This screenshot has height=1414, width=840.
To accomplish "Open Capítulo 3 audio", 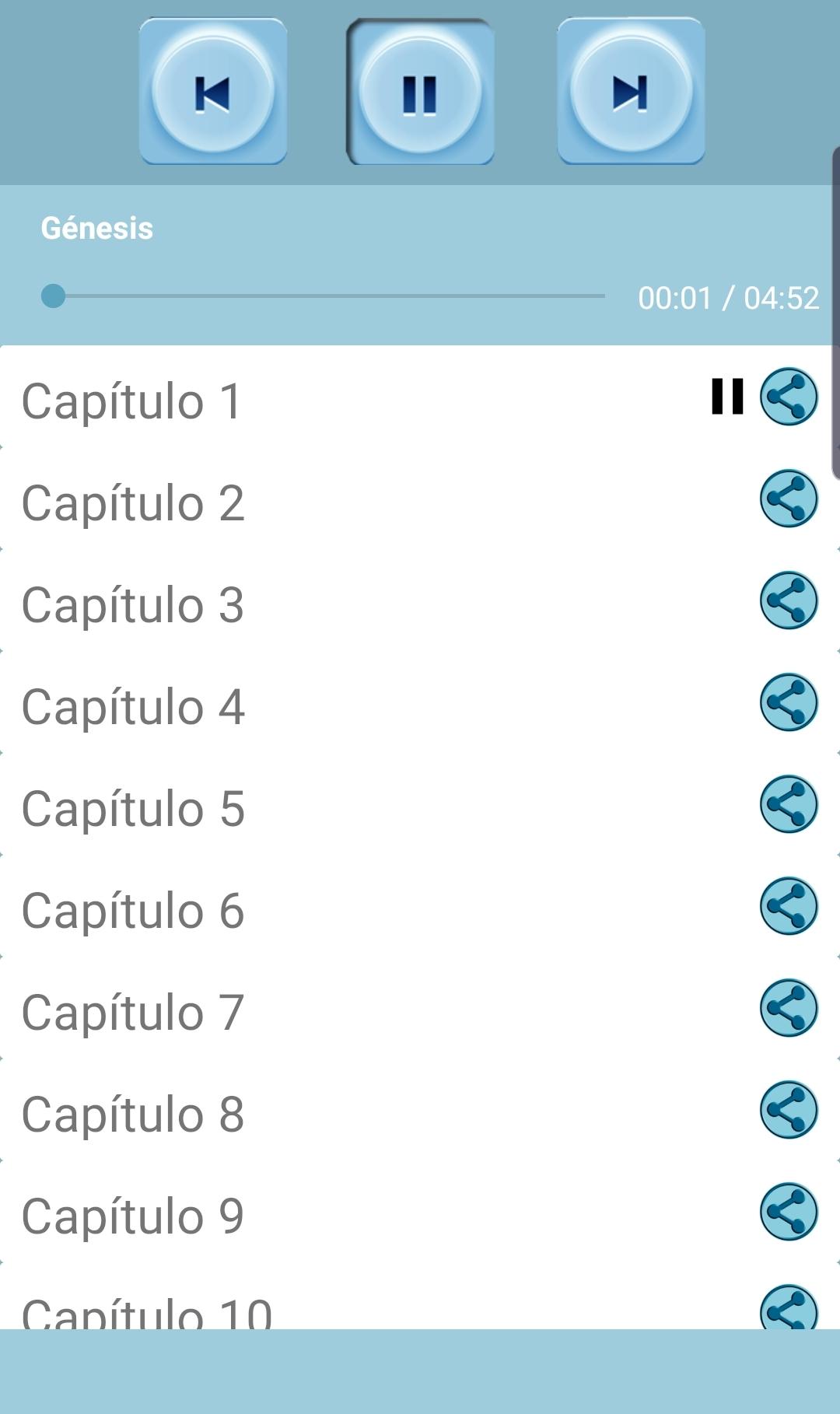I will (133, 605).
